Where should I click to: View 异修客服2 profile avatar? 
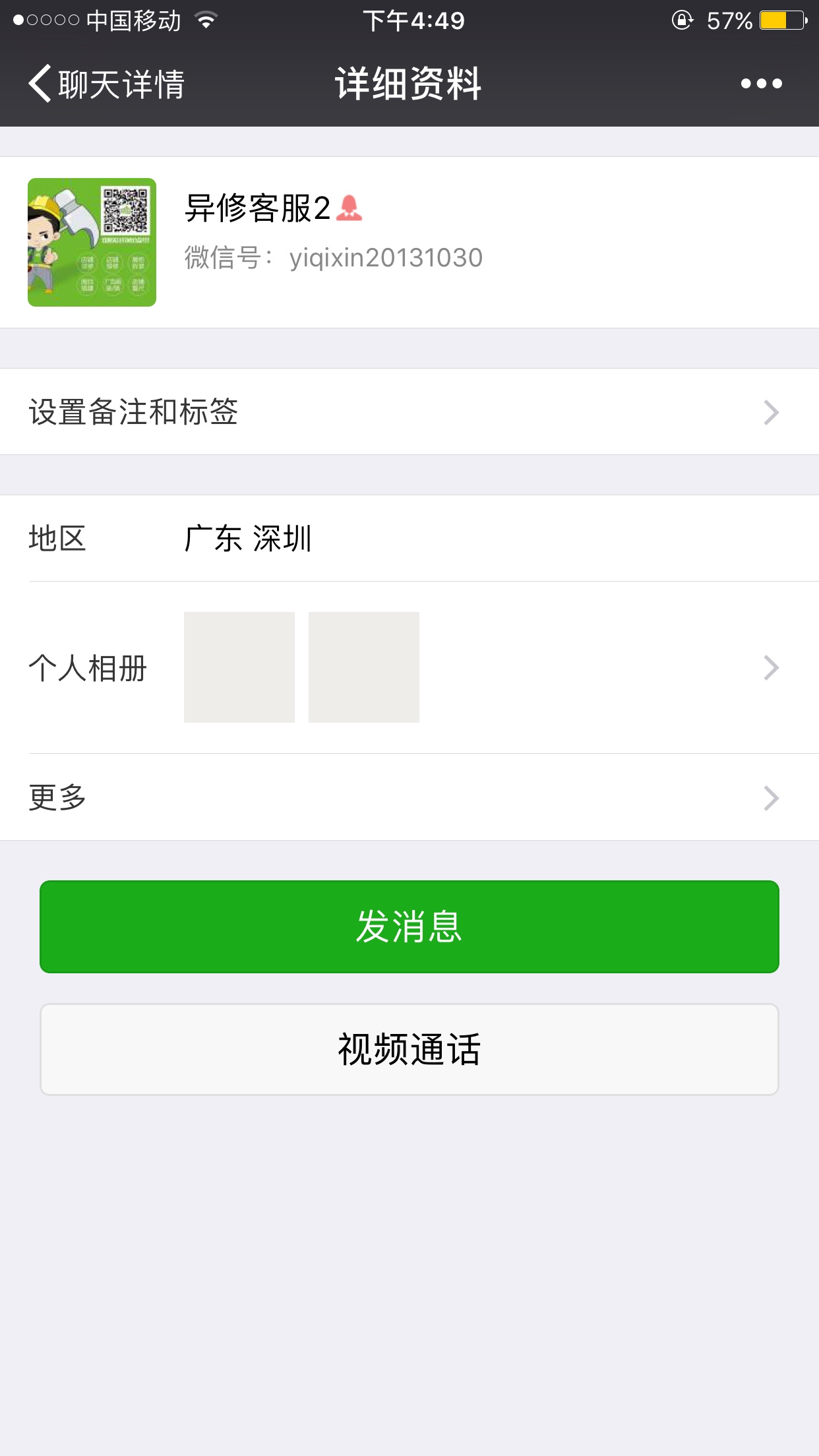[x=92, y=242]
